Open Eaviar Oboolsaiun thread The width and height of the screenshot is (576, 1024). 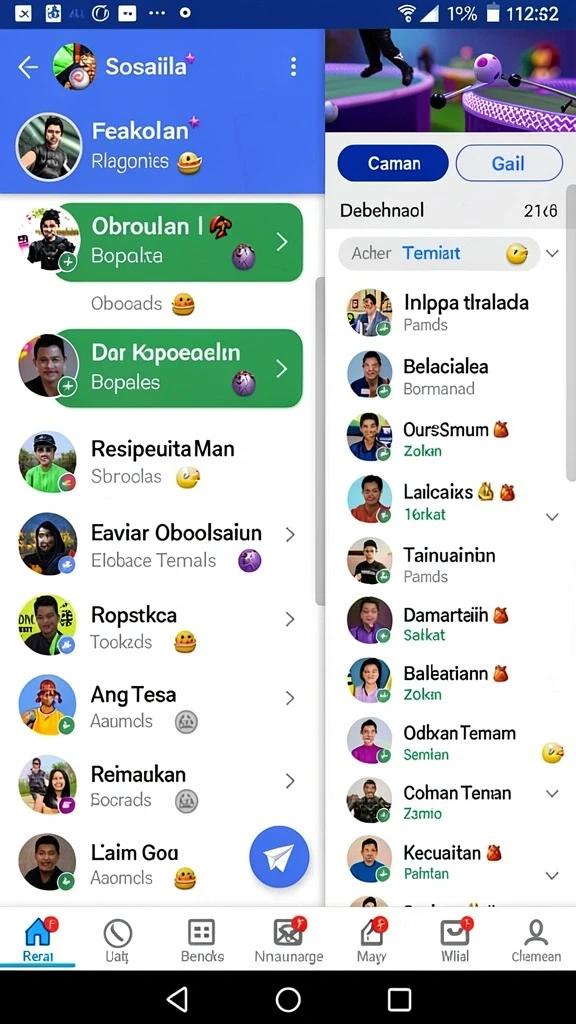pos(160,545)
